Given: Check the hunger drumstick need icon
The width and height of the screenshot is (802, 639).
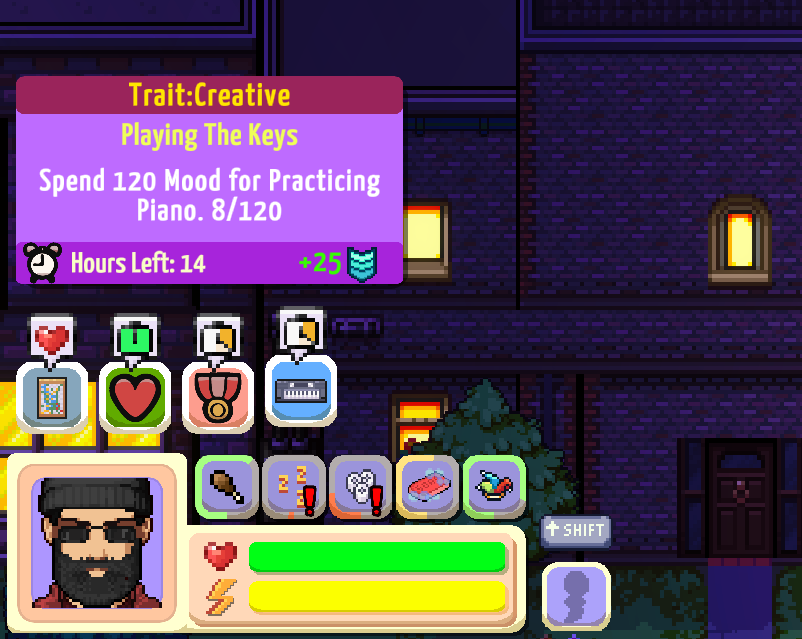Looking at the screenshot, I should click(227, 488).
